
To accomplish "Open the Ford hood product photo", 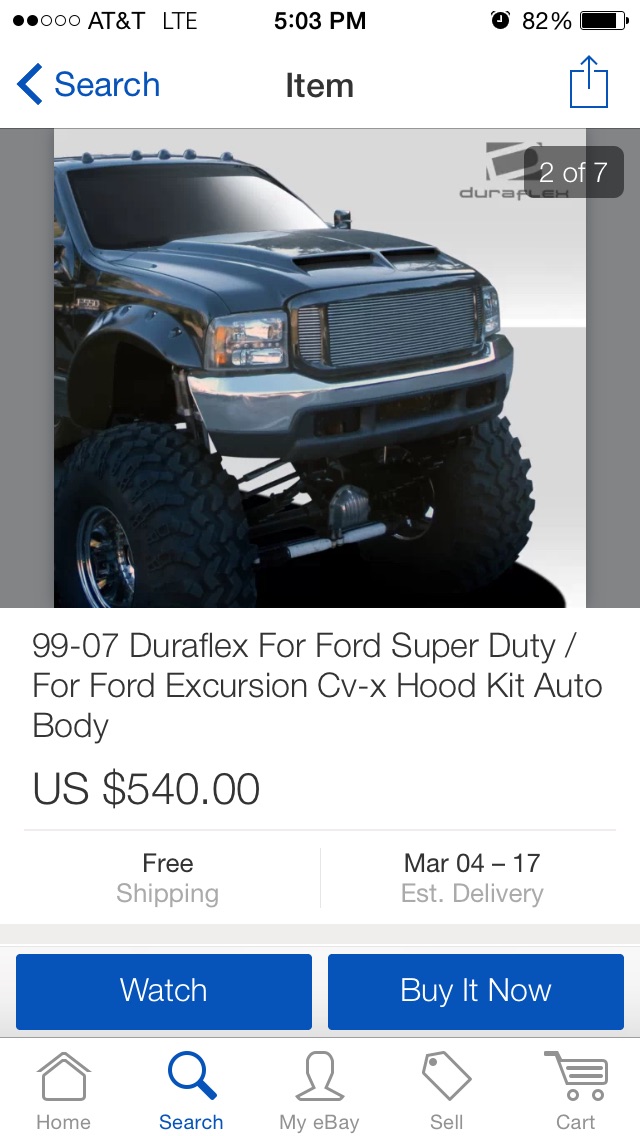I will [320, 368].
